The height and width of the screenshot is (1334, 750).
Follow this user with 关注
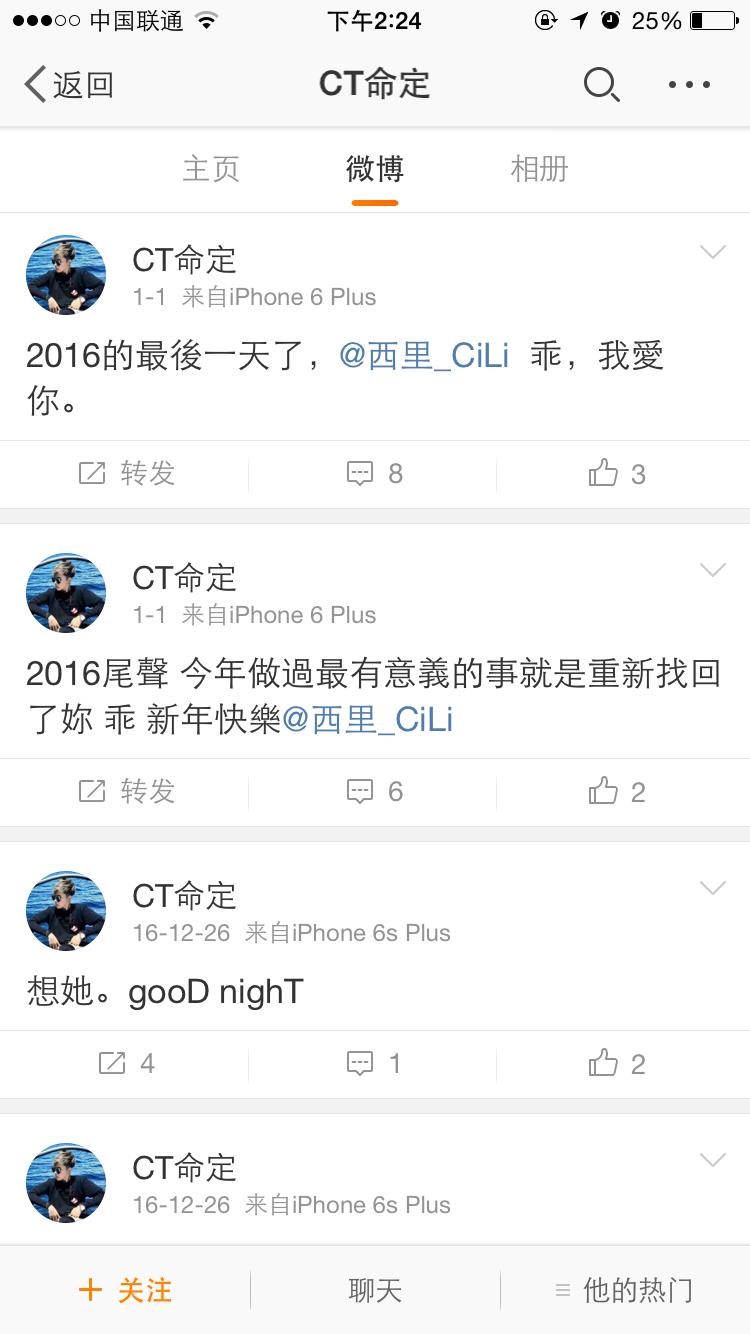pyautogui.click(x=125, y=1290)
